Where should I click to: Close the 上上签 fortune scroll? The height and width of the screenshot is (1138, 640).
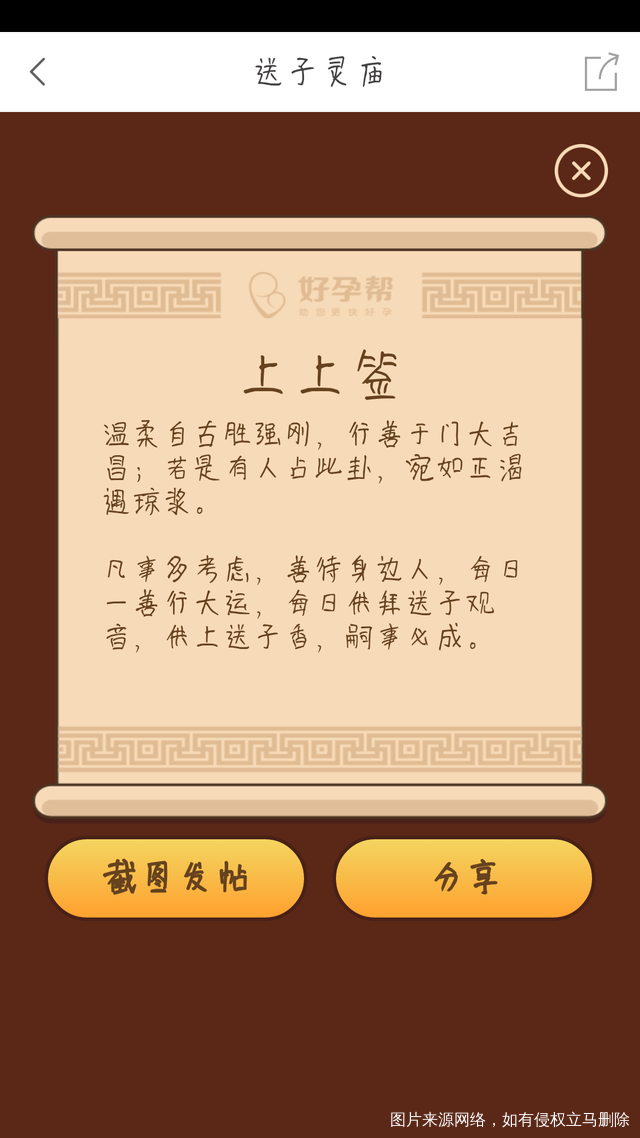(581, 171)
